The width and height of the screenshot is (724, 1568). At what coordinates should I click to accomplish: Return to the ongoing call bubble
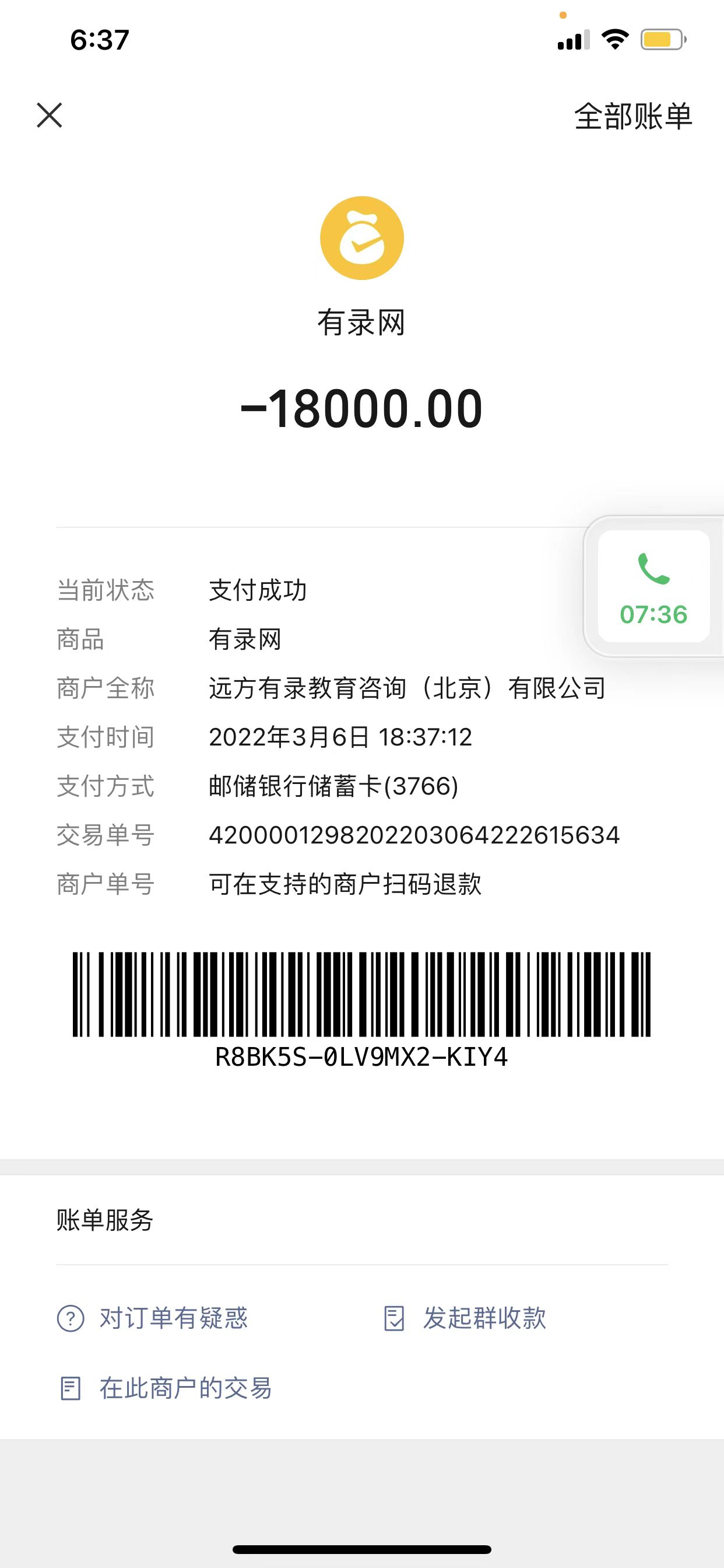pyautogui.click(x=653, y=586)
